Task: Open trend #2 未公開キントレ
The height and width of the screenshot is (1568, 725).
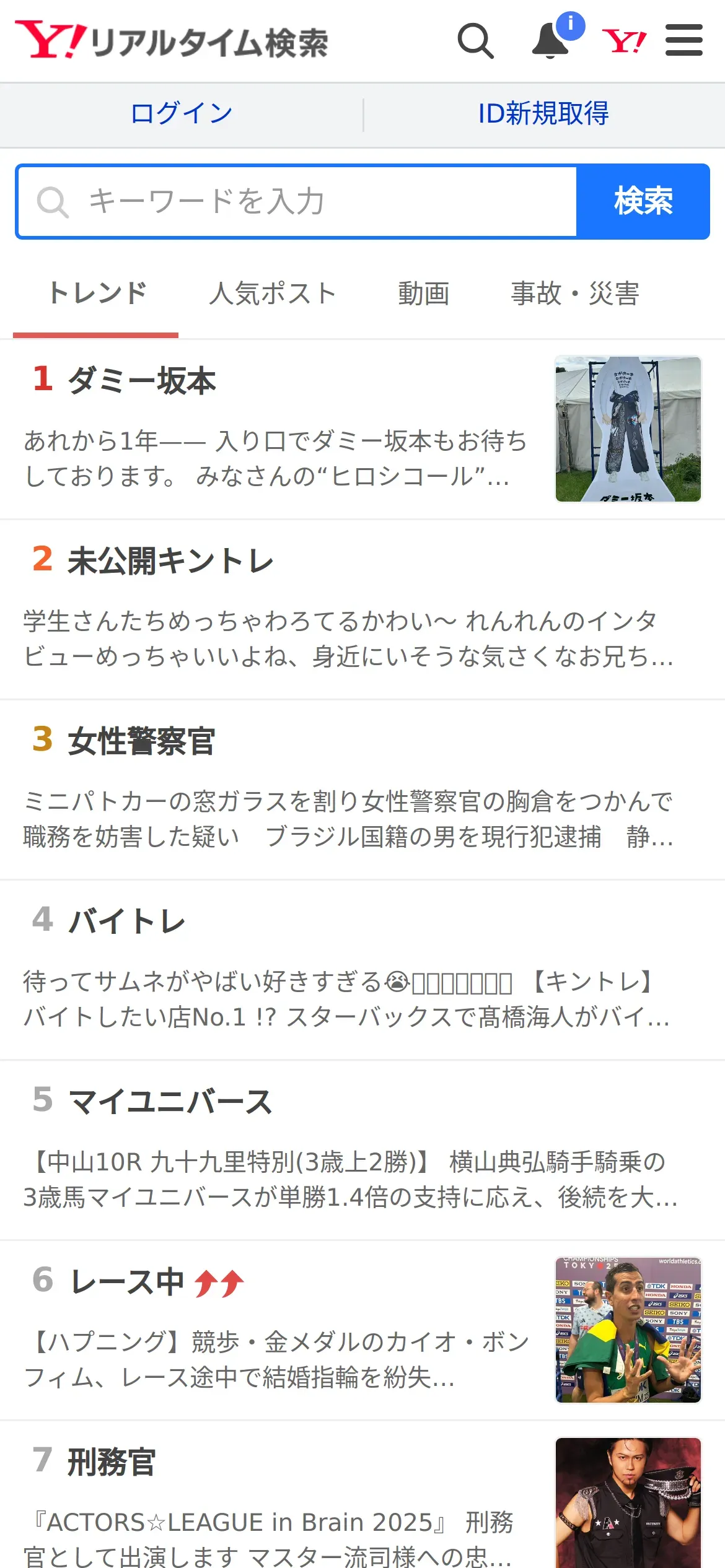Action: pyautogui.click(x=170, y=561)
